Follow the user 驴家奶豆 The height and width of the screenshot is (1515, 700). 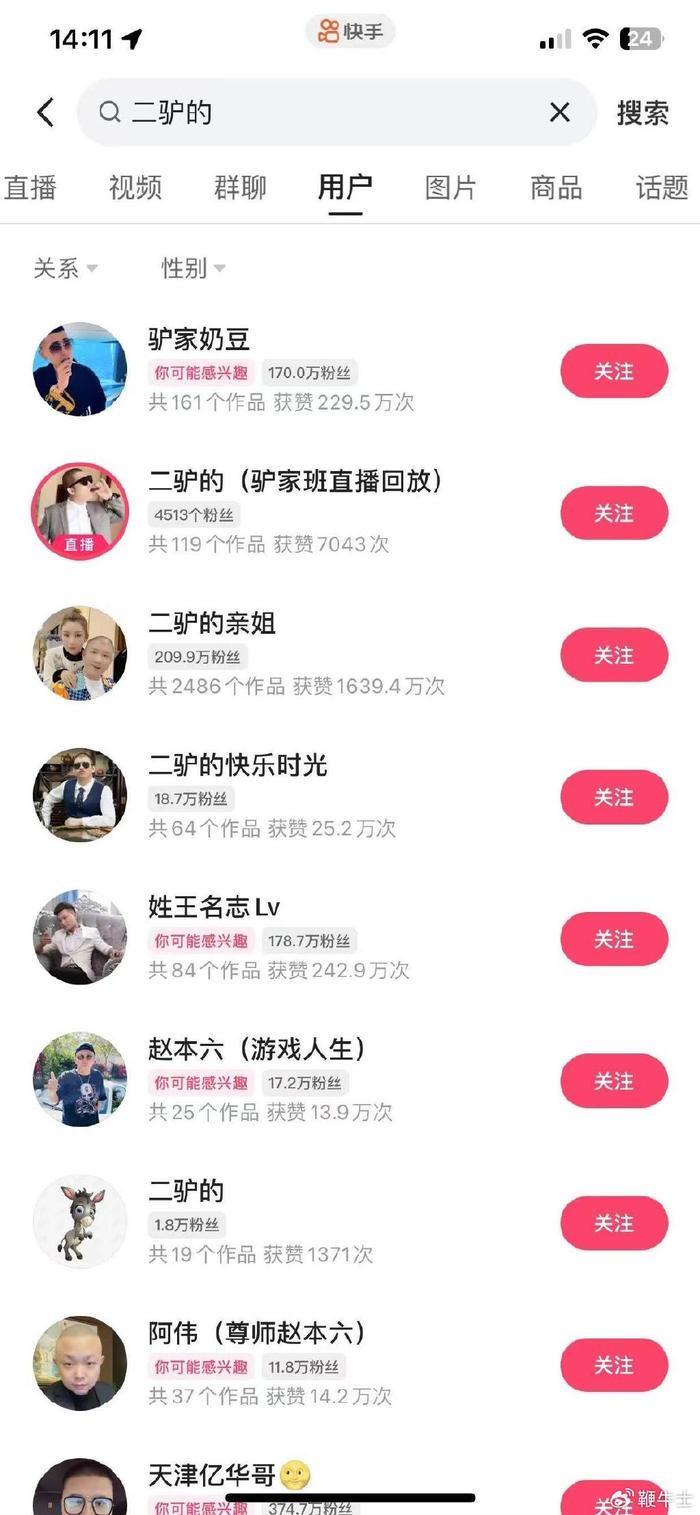(x=613, y=372)
